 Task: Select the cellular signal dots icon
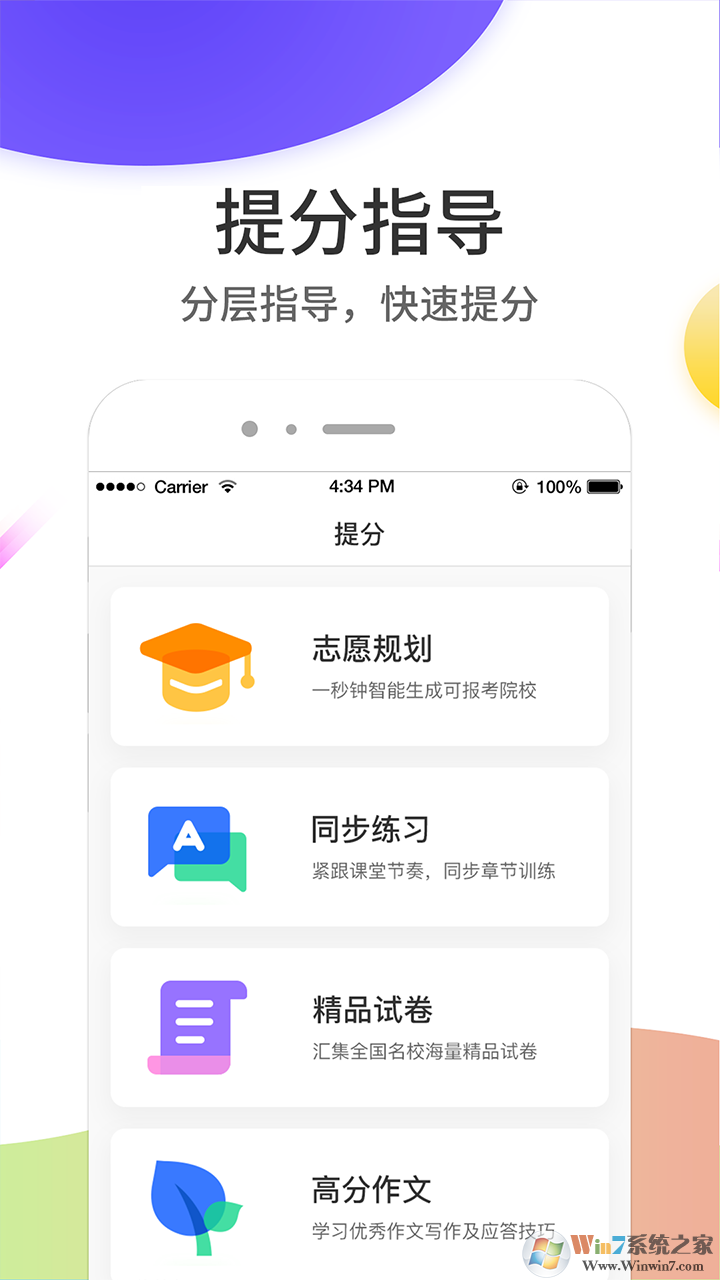tap(122, 487)
